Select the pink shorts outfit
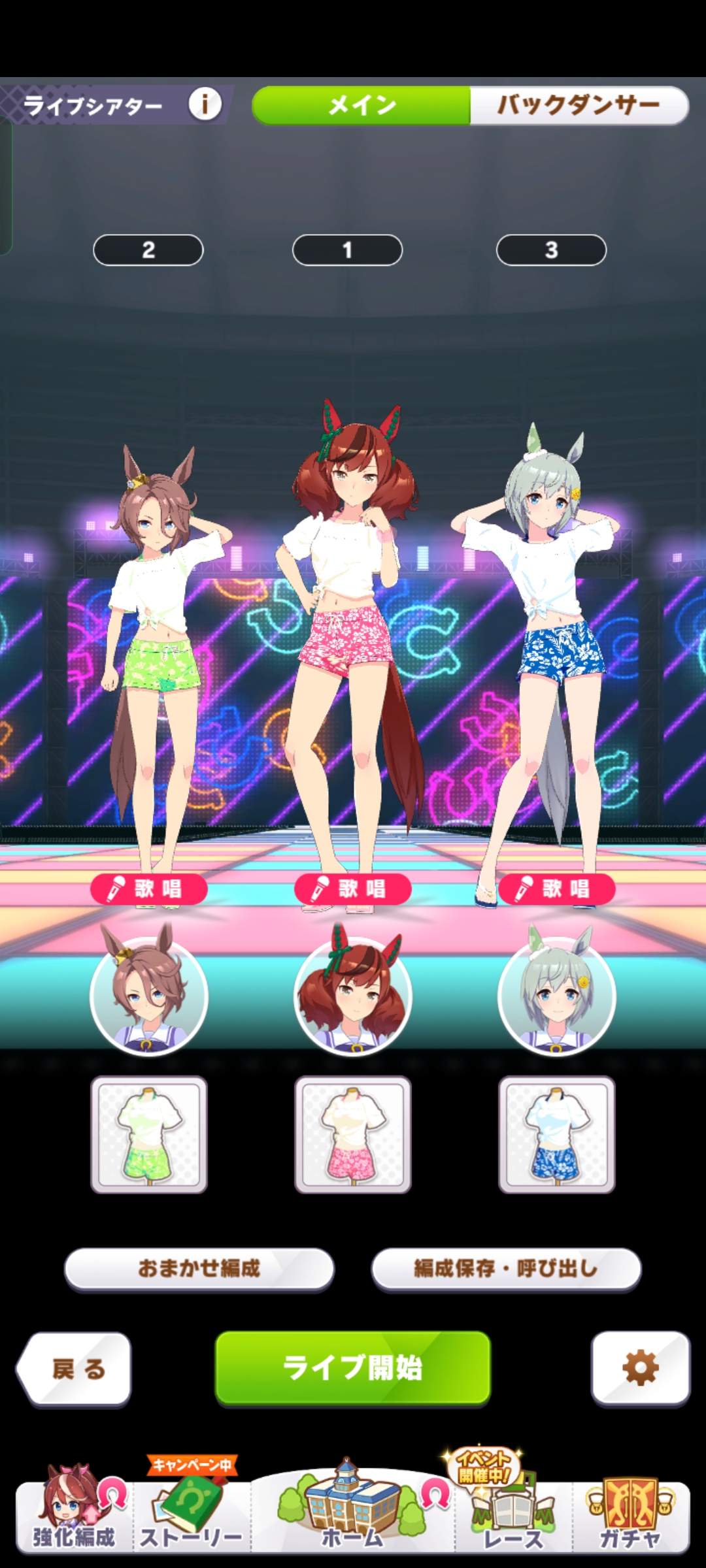 click(x=353, y=1134)
